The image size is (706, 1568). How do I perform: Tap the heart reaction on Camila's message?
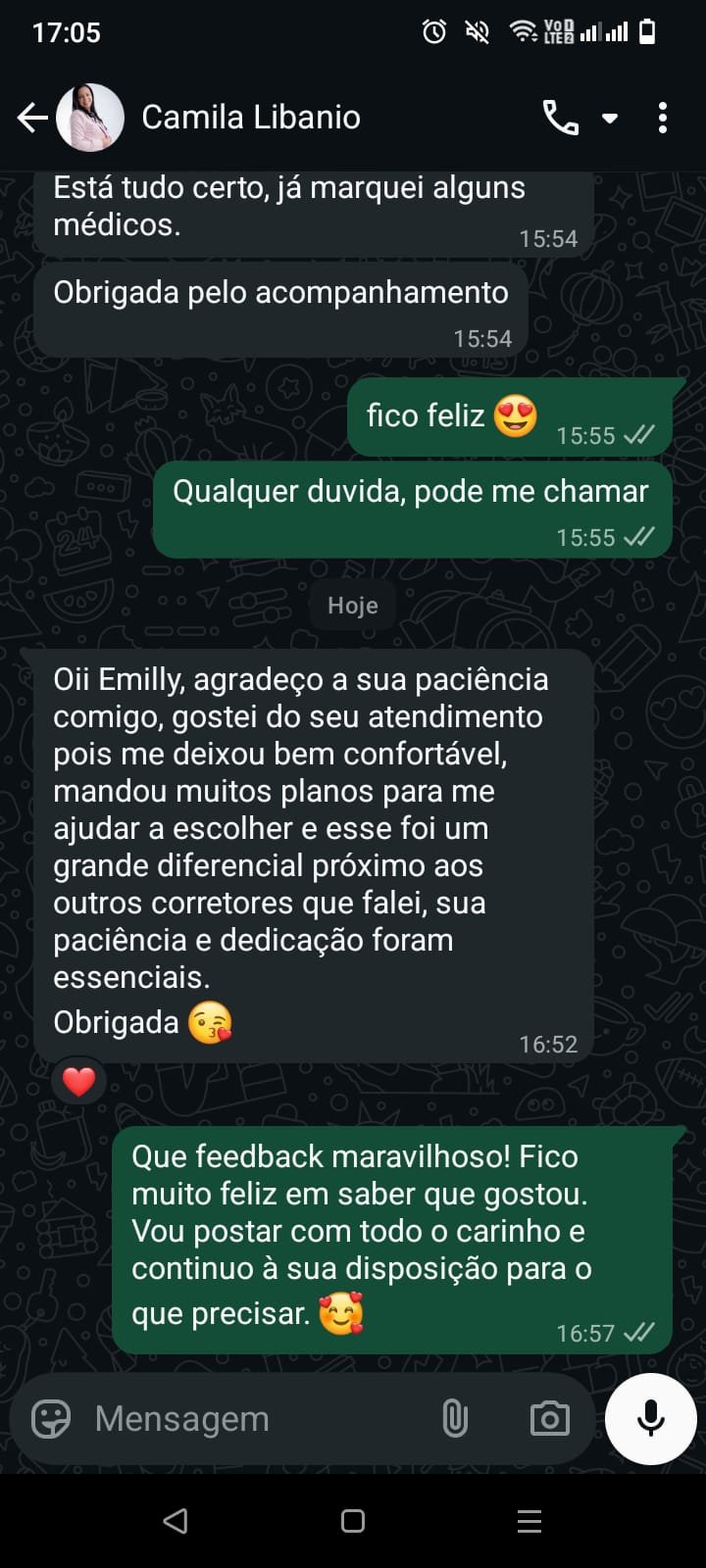point(79,1082)
